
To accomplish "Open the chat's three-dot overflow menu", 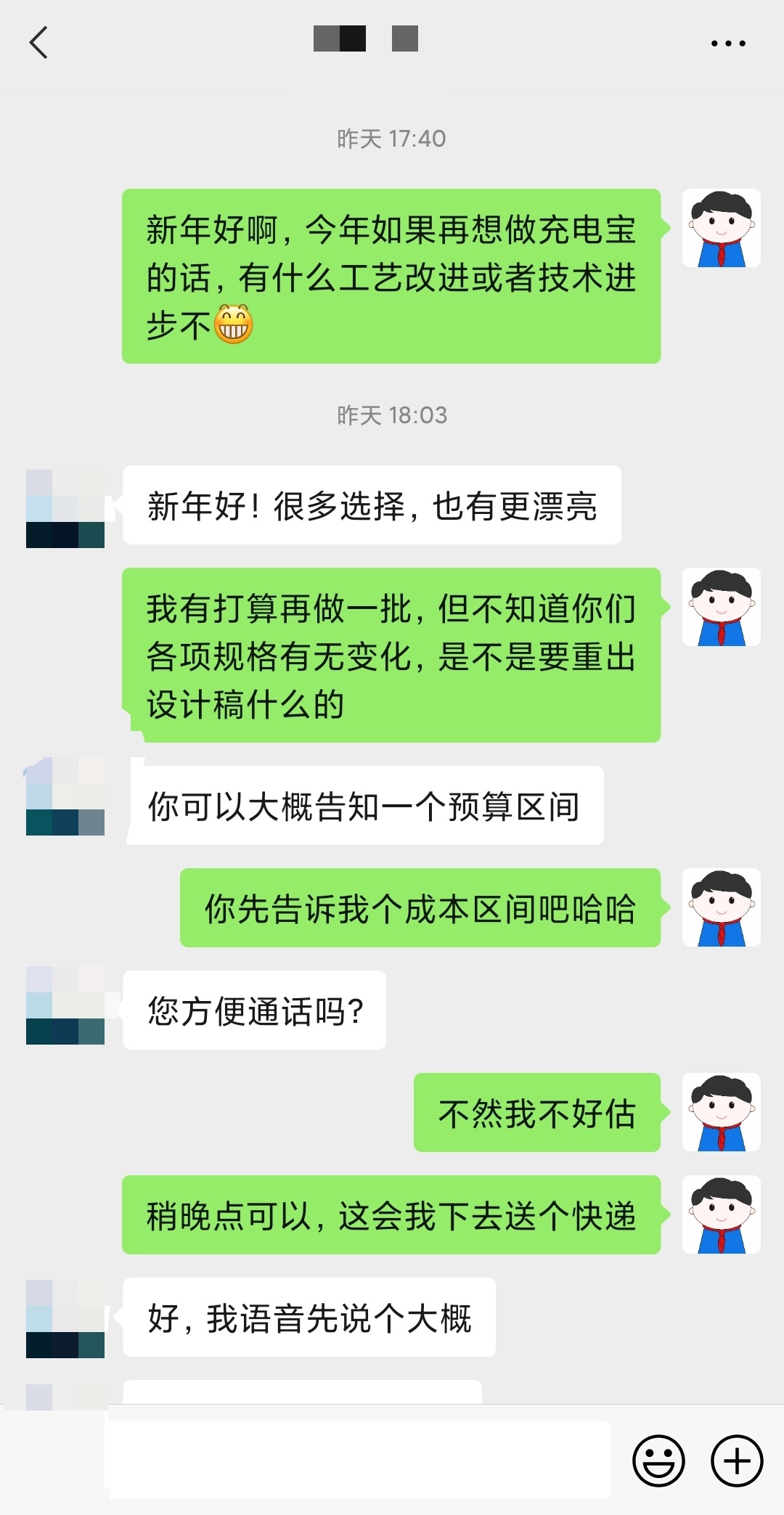I will coord(728,44).
